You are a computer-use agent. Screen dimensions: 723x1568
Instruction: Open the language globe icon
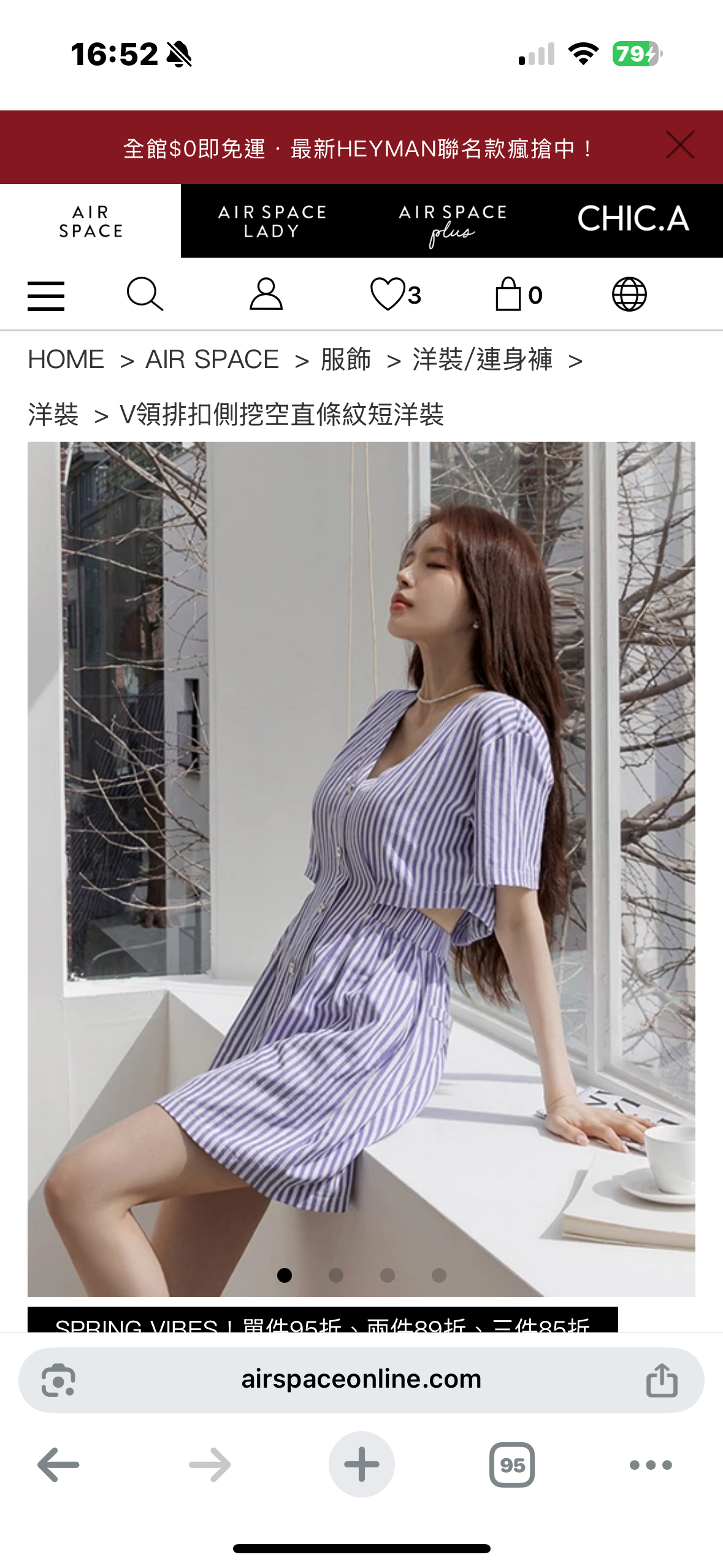coord(629,295)
